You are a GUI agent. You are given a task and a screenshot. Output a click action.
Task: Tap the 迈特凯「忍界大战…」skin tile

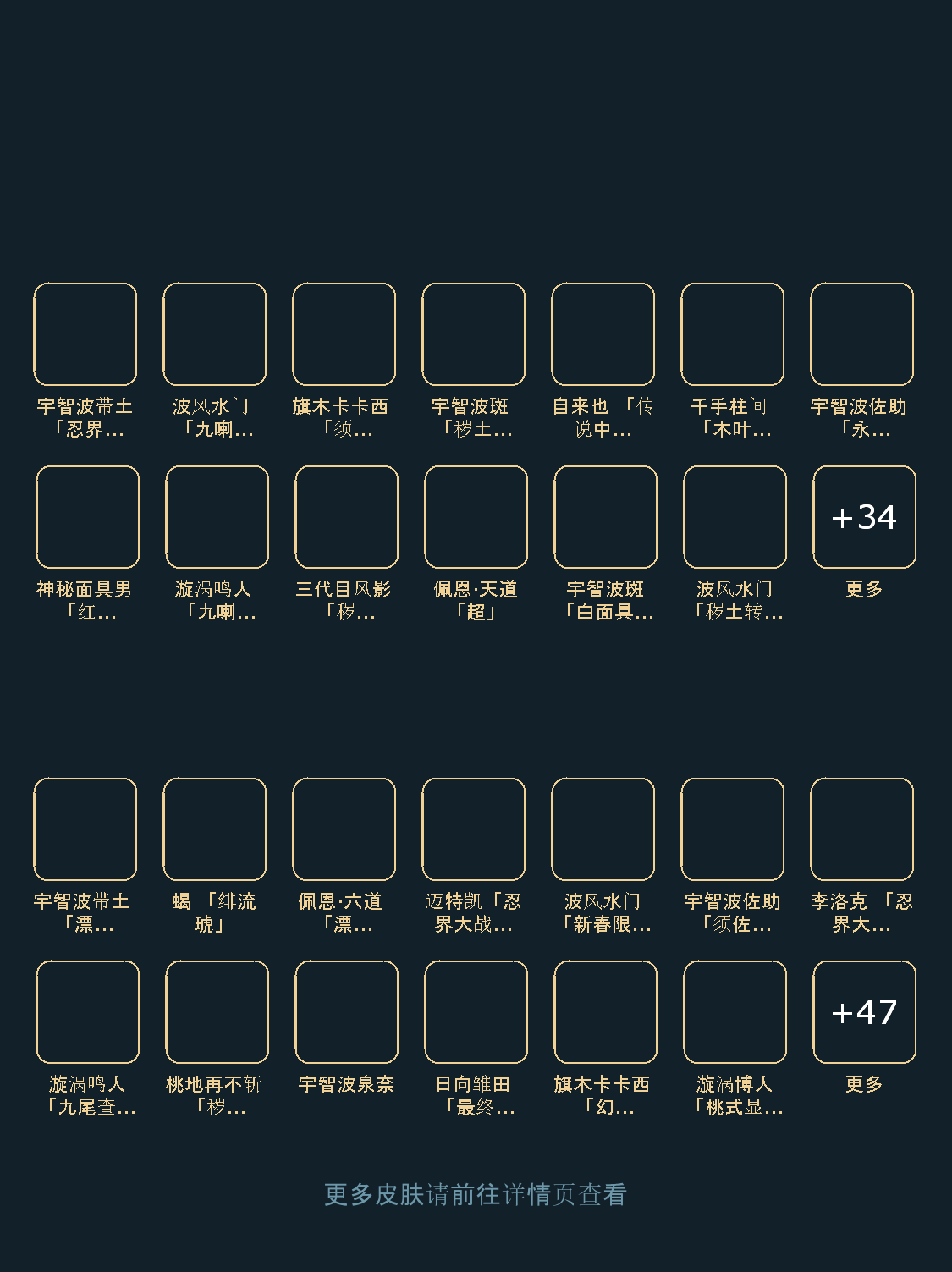click(473, 829)
